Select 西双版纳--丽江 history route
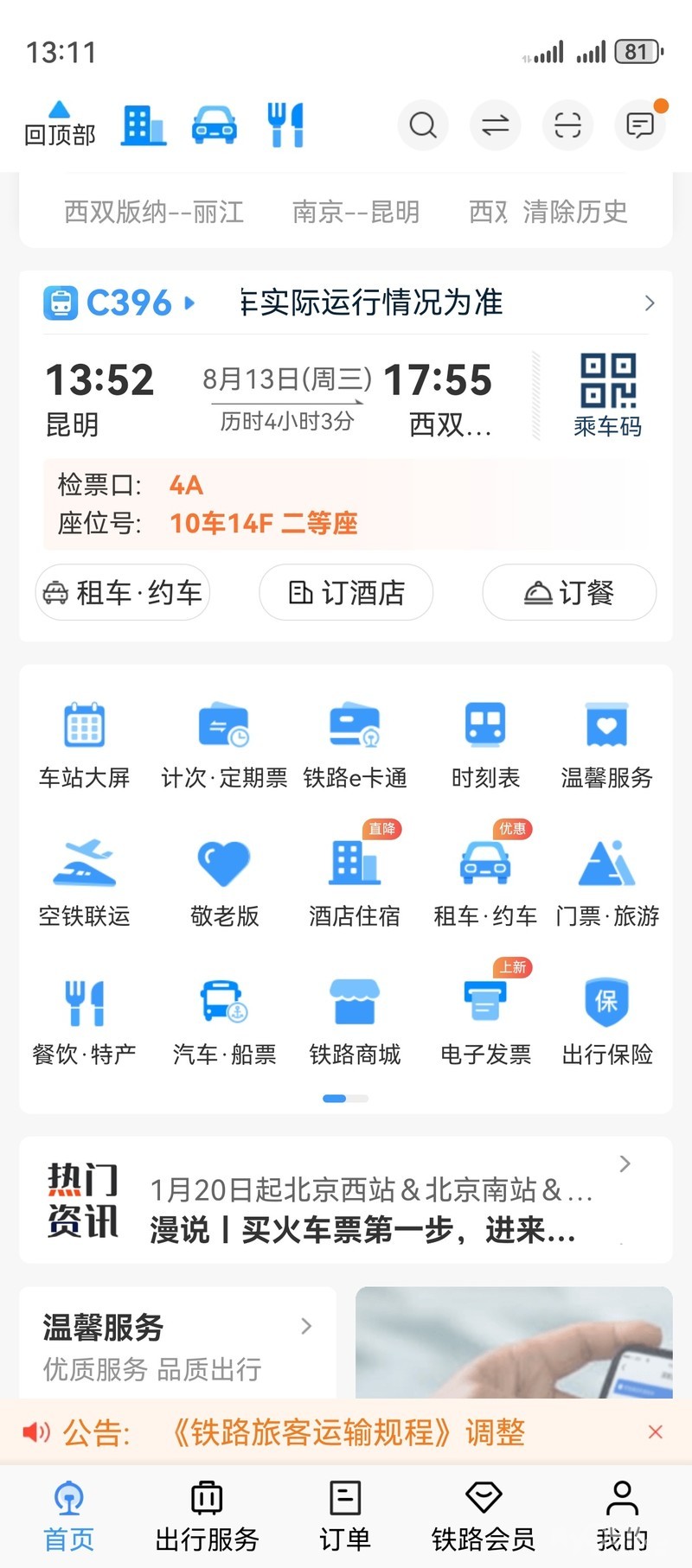692x1568 pixels. (x=154, y=212)
